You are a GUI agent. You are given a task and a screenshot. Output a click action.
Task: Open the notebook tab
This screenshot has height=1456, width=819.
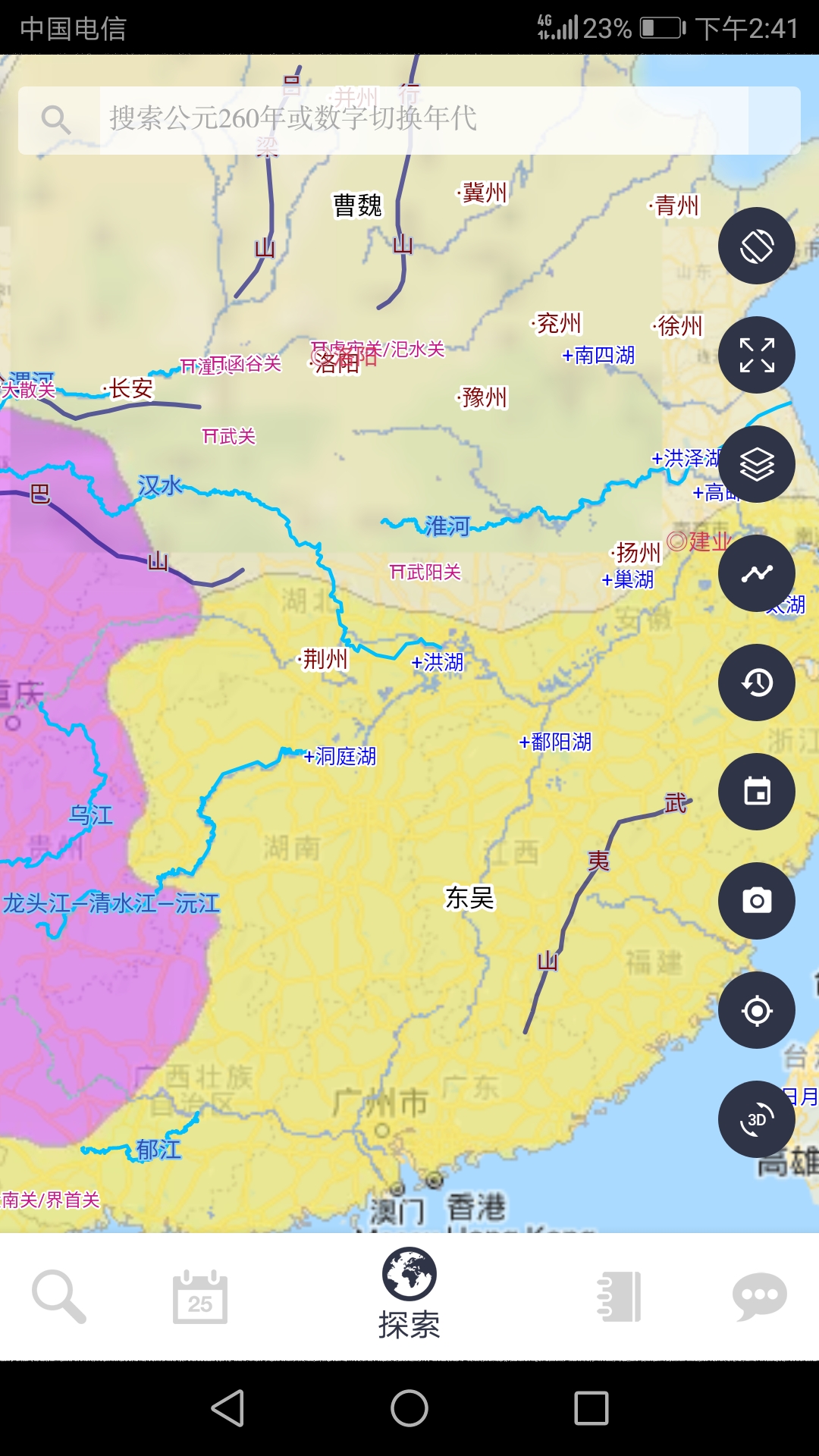click(x=619, y=1297)
